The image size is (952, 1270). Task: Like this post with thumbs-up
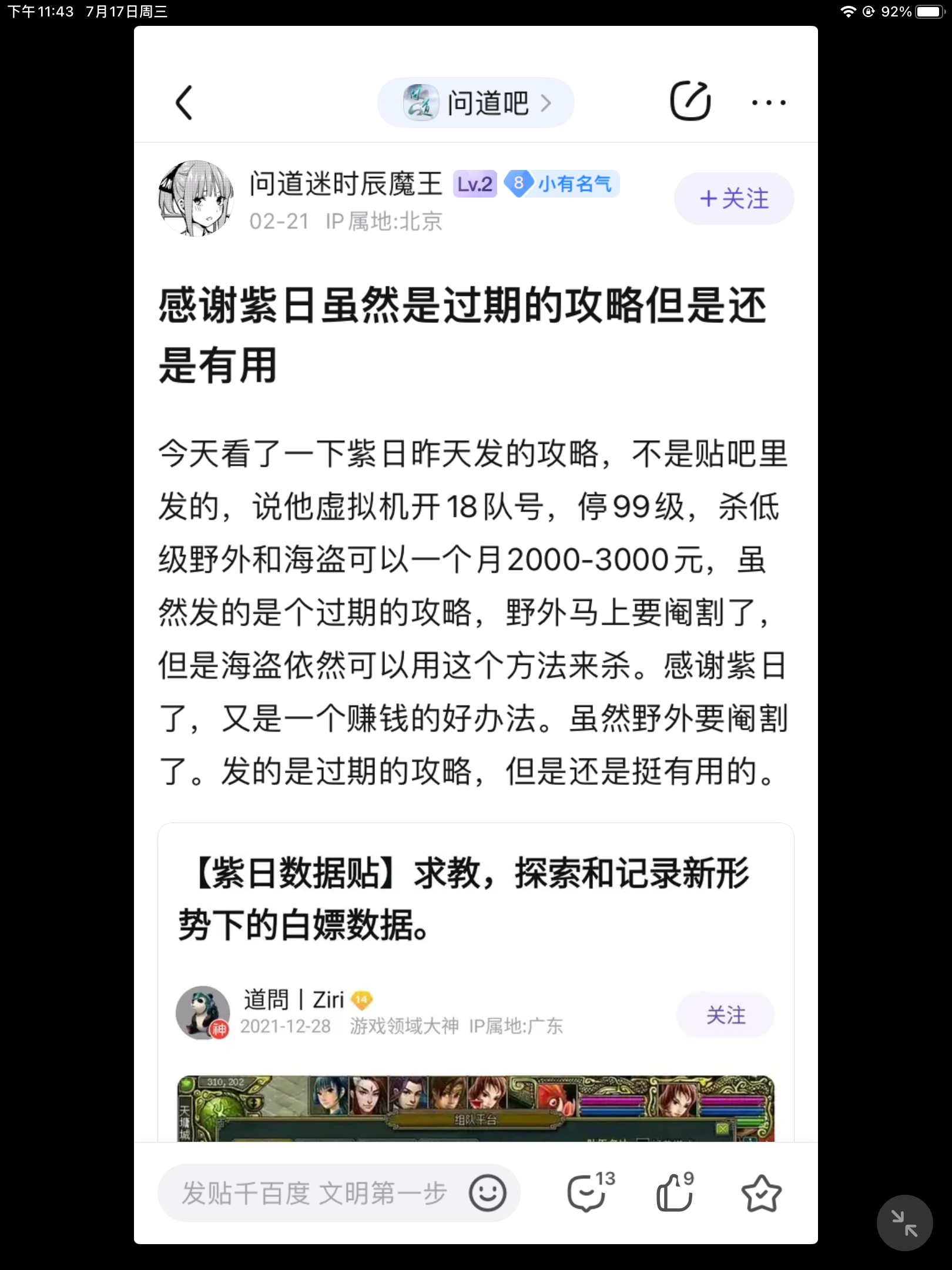(x=675, y=1193)
